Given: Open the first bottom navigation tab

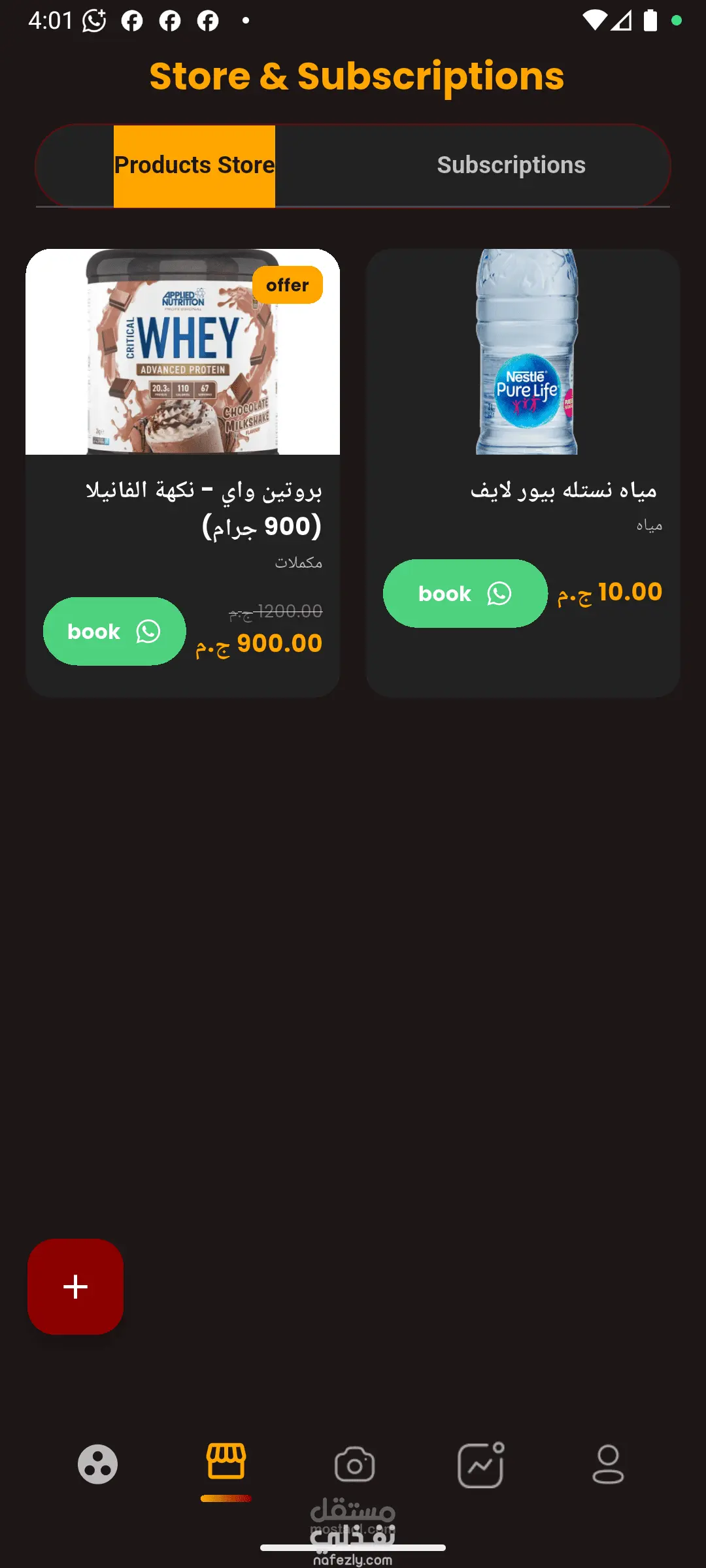Looking at the screenshot, I should (x=97, y=1464).
